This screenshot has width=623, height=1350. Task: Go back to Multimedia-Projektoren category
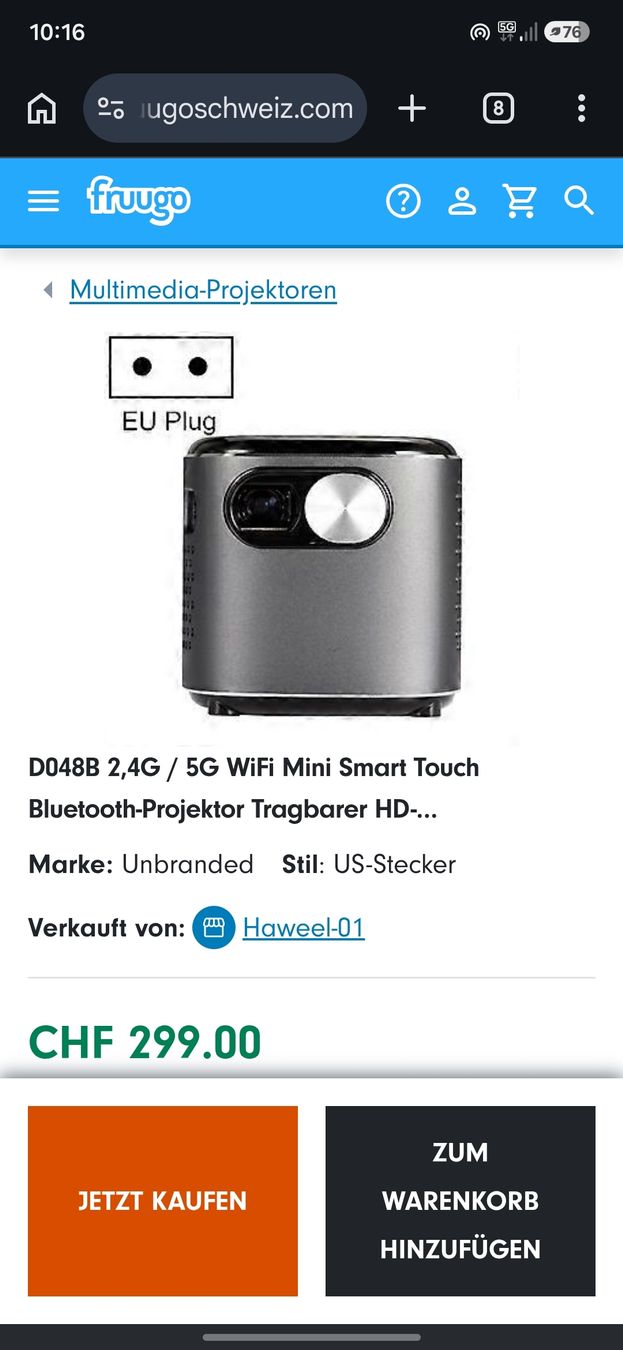[x=203, y=290]
